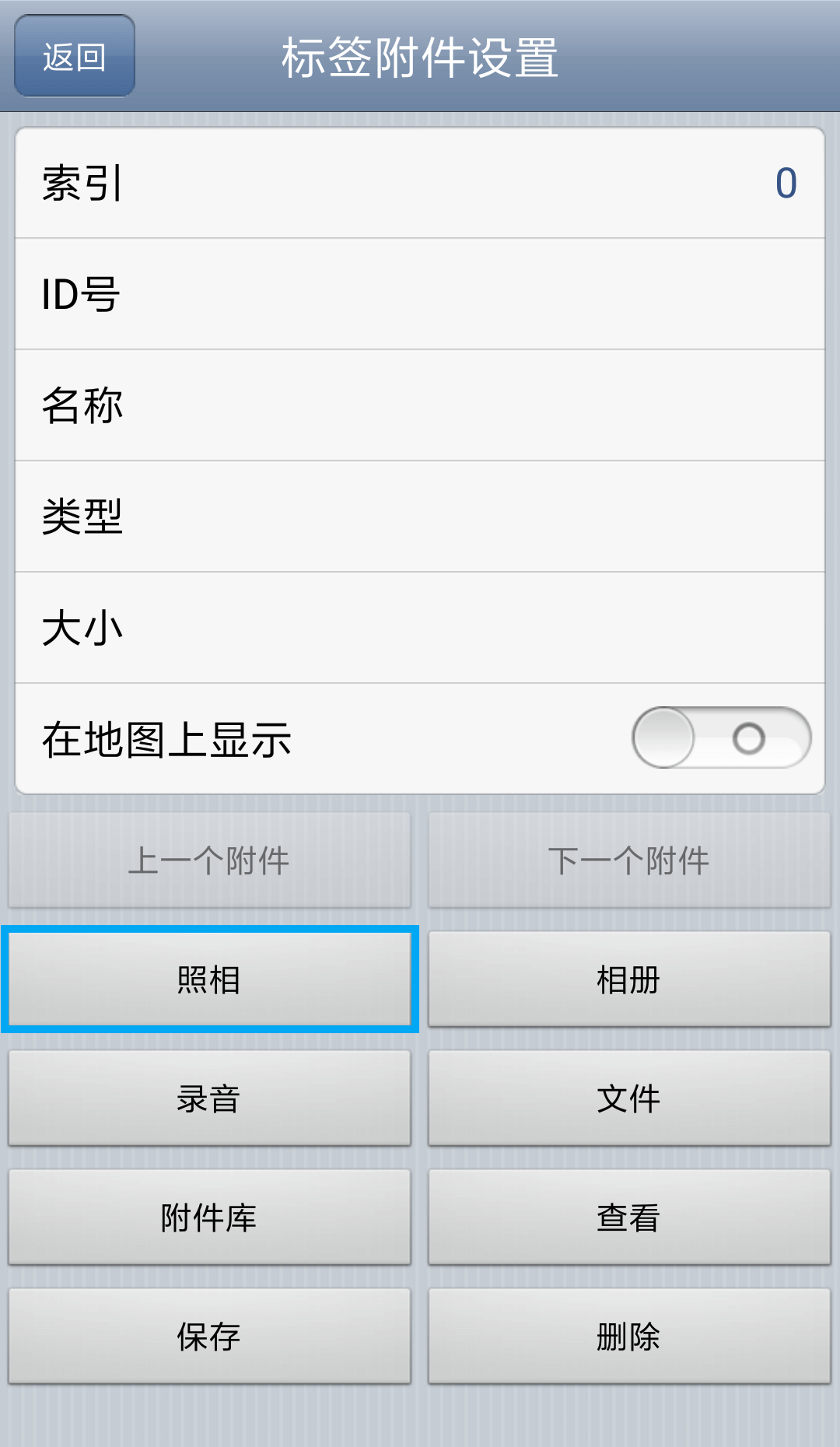Take a photo with 照相
The height and width of the screenshot is (1447, 840).
209,979
